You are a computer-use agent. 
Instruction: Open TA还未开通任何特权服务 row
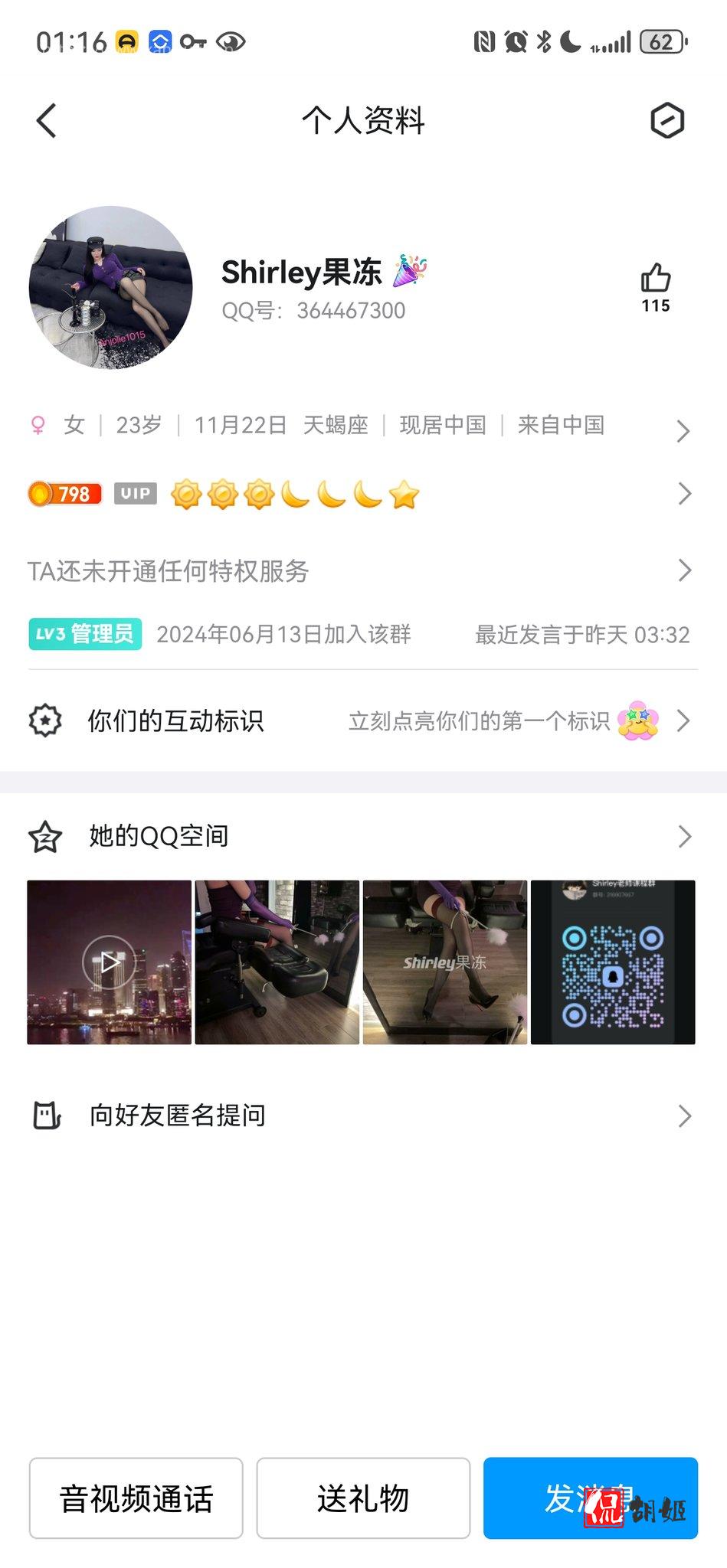(x=360, y=571)
